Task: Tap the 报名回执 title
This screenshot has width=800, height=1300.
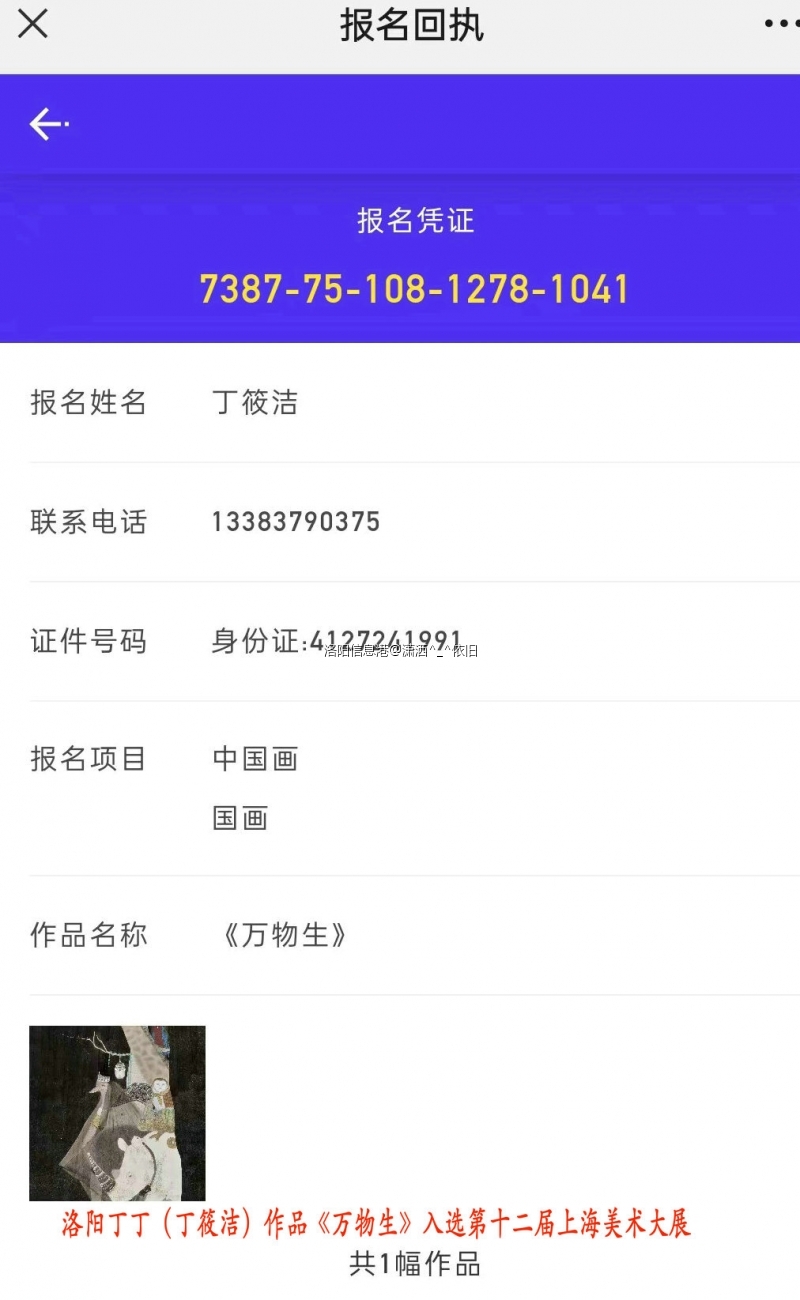Action: tap(413, 26)
